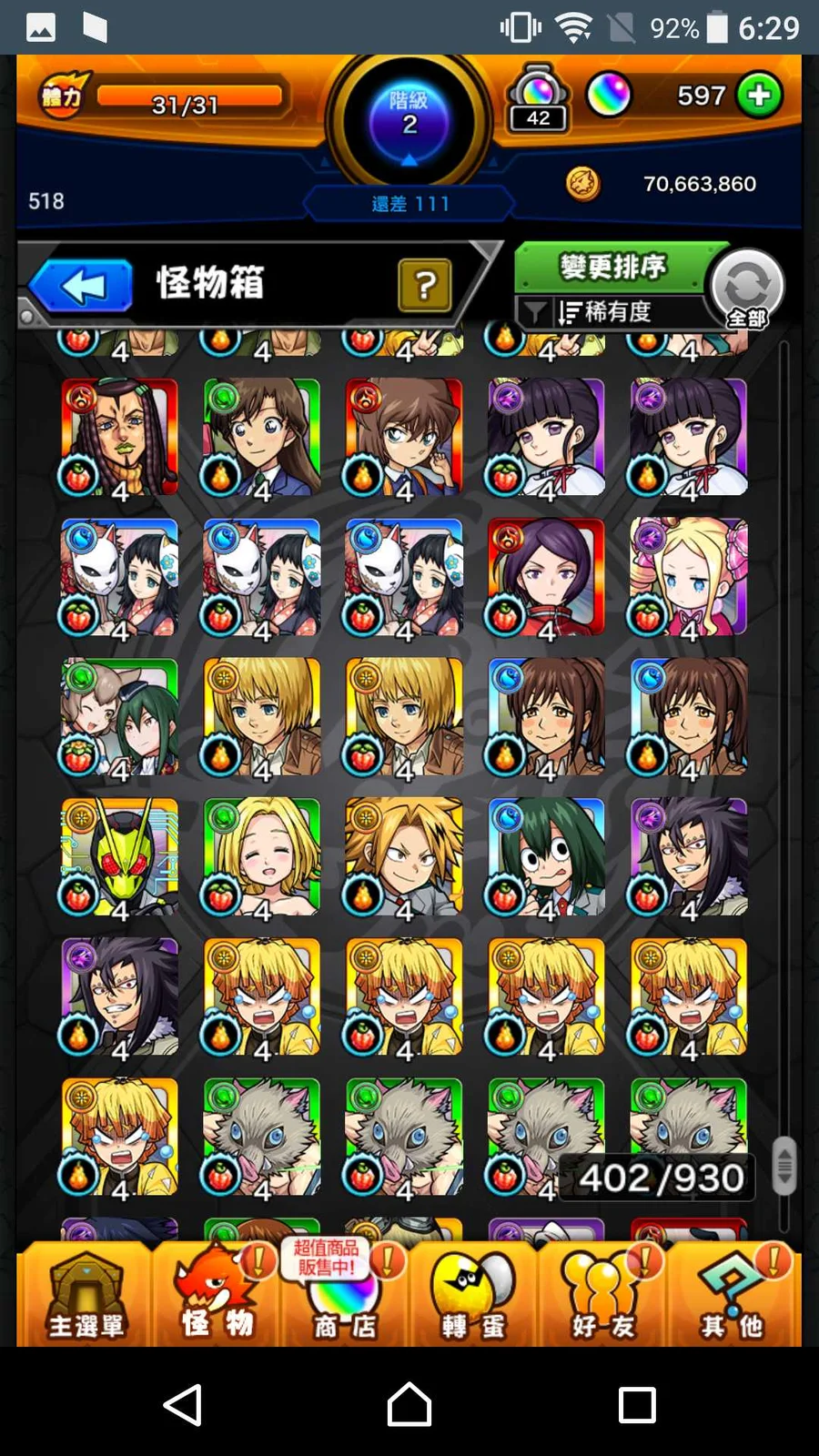Go back from the monster box
This screenshot has height=1456, width=819.
[82, 286]
